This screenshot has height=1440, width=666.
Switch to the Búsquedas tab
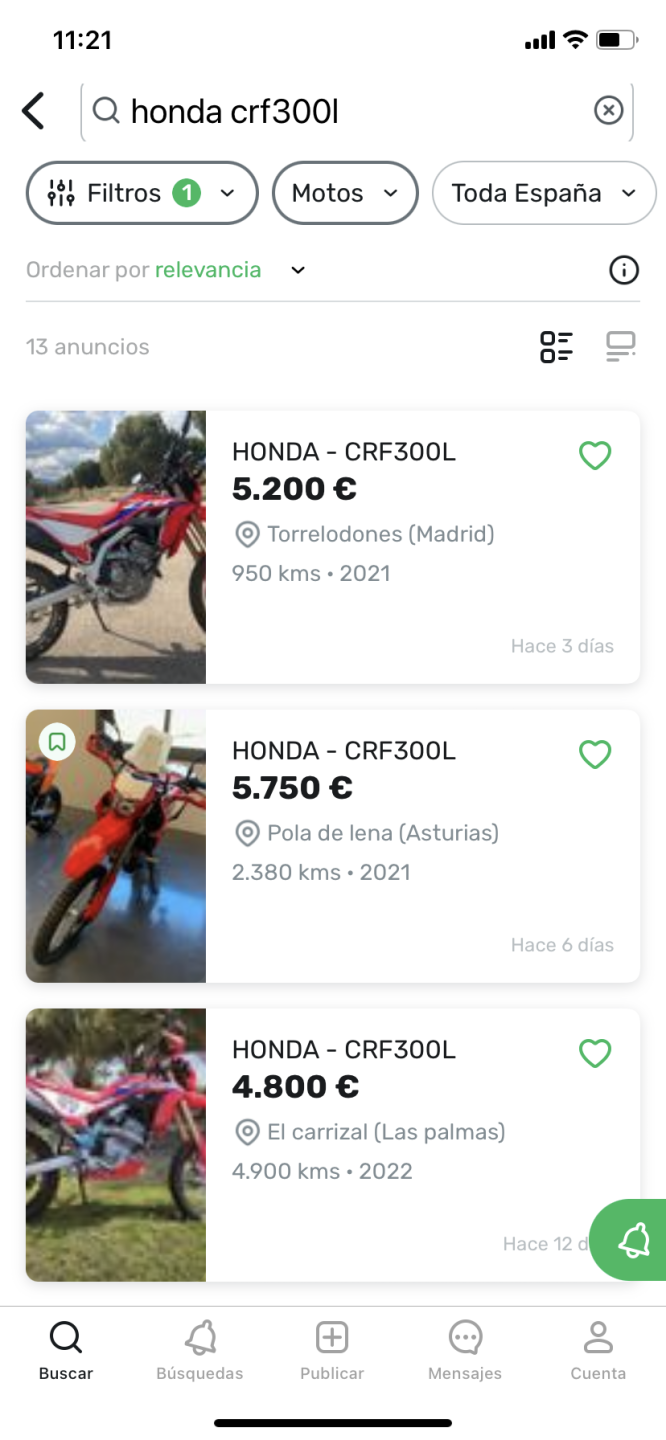pos(200,1350)
